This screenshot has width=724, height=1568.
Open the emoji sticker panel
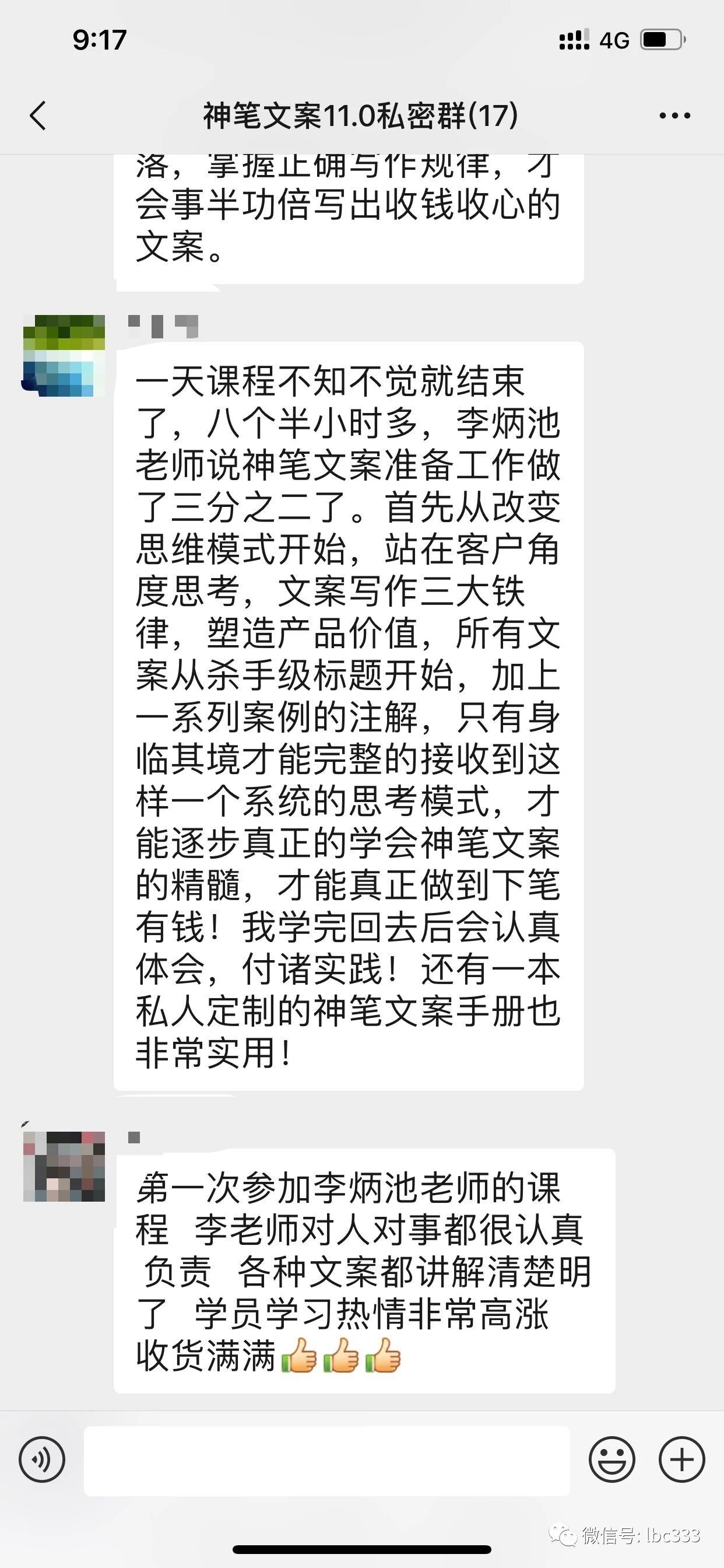point(611,1459)
